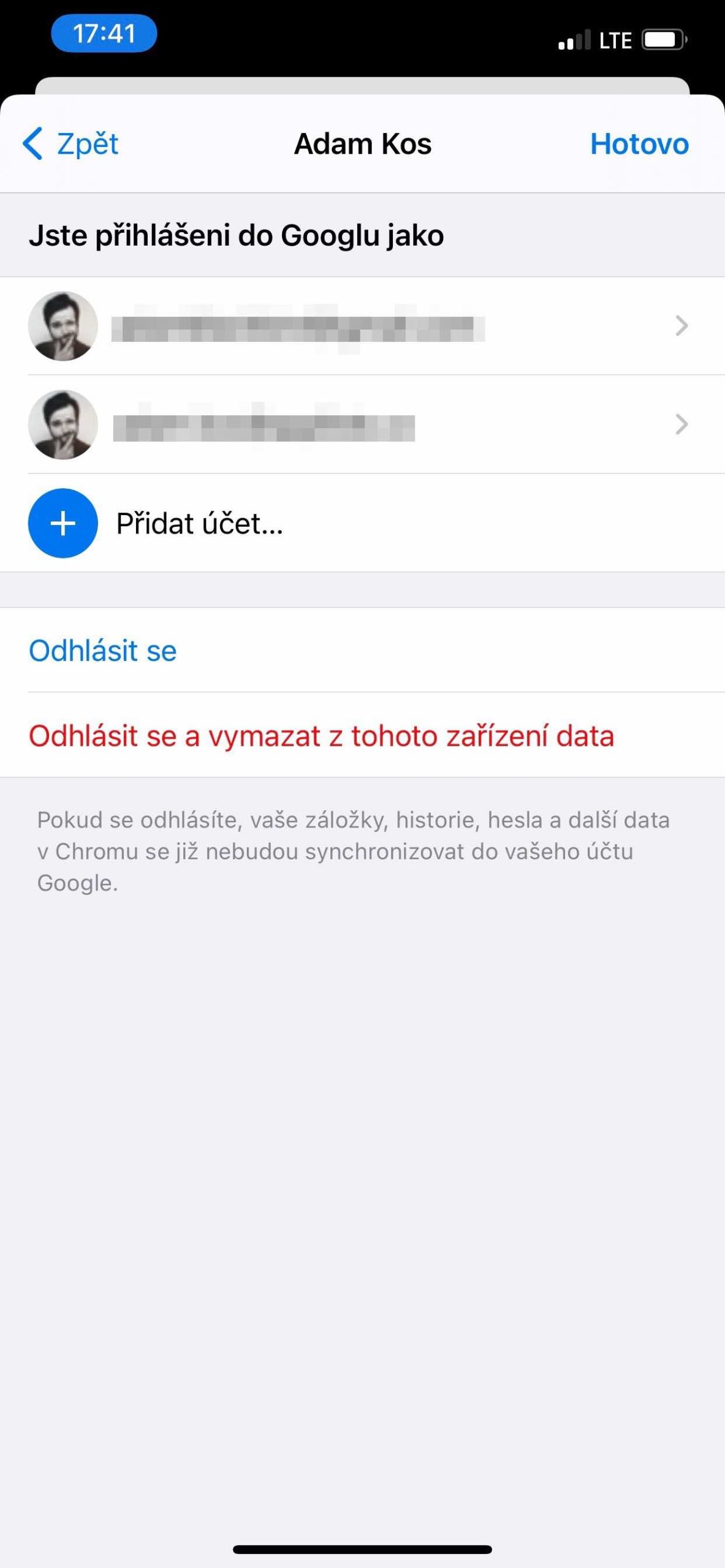
Task: Tap the cellular signal strength indicator
Action: [x=575, y=40]
